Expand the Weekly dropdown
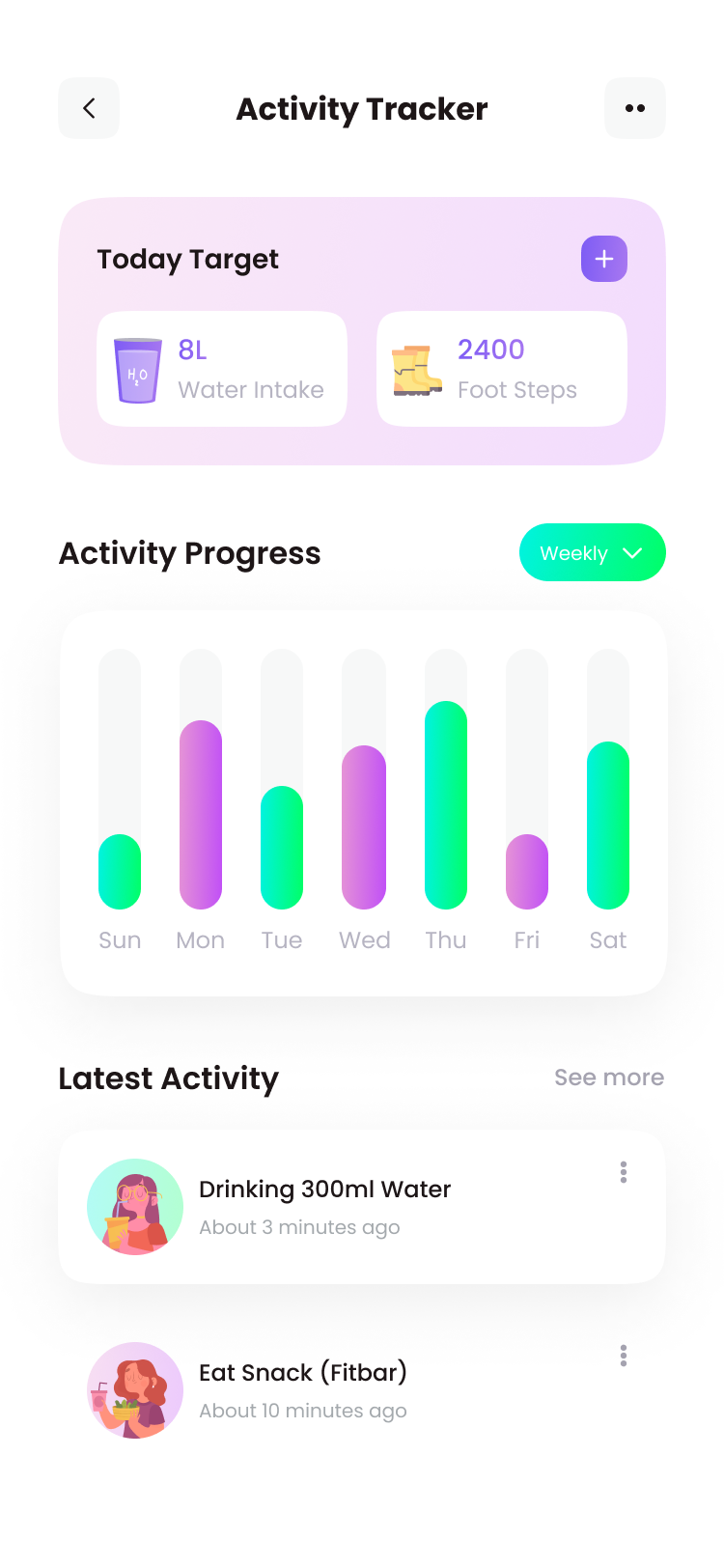This screenshot has width=724, height=1568. (593, 552)
